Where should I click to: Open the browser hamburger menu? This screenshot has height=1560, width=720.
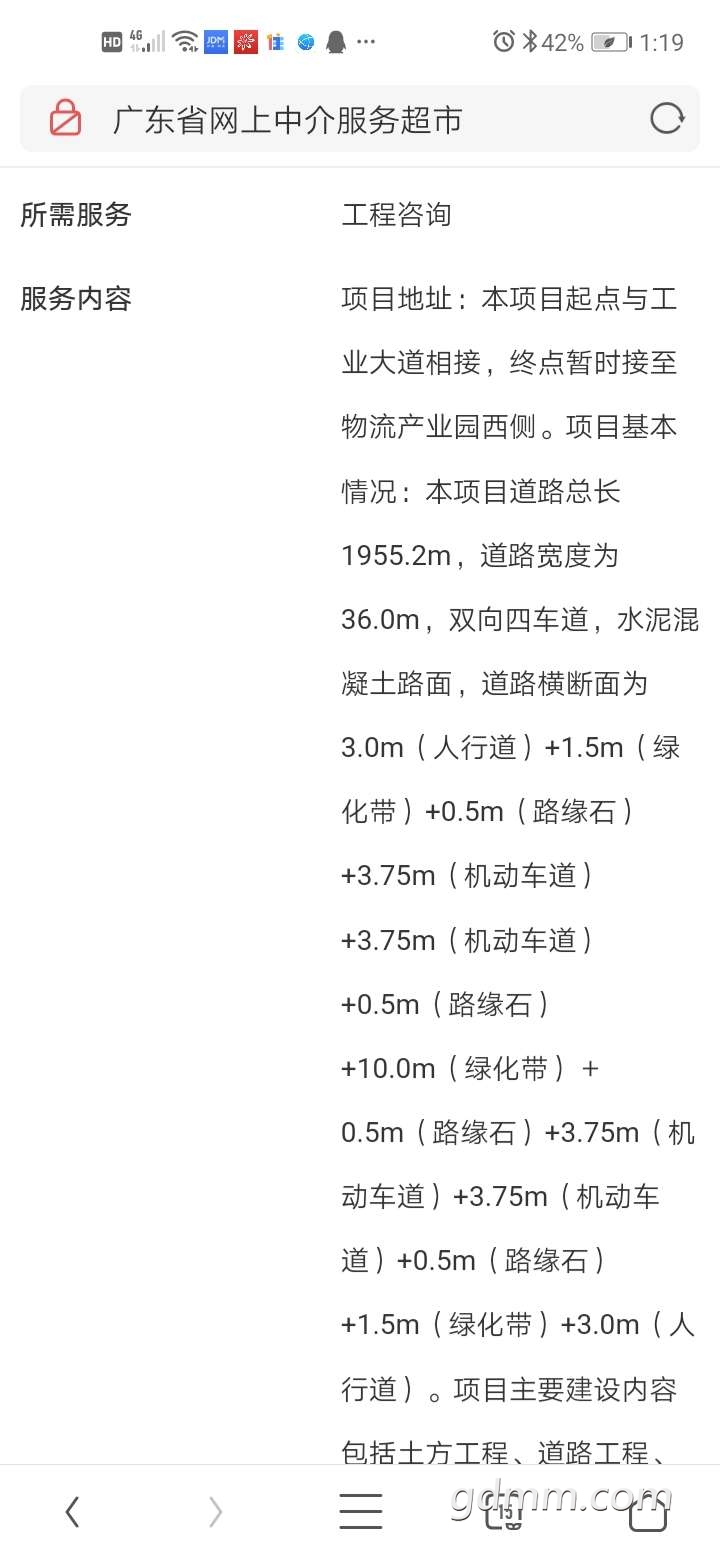[x=360, y=1512]
